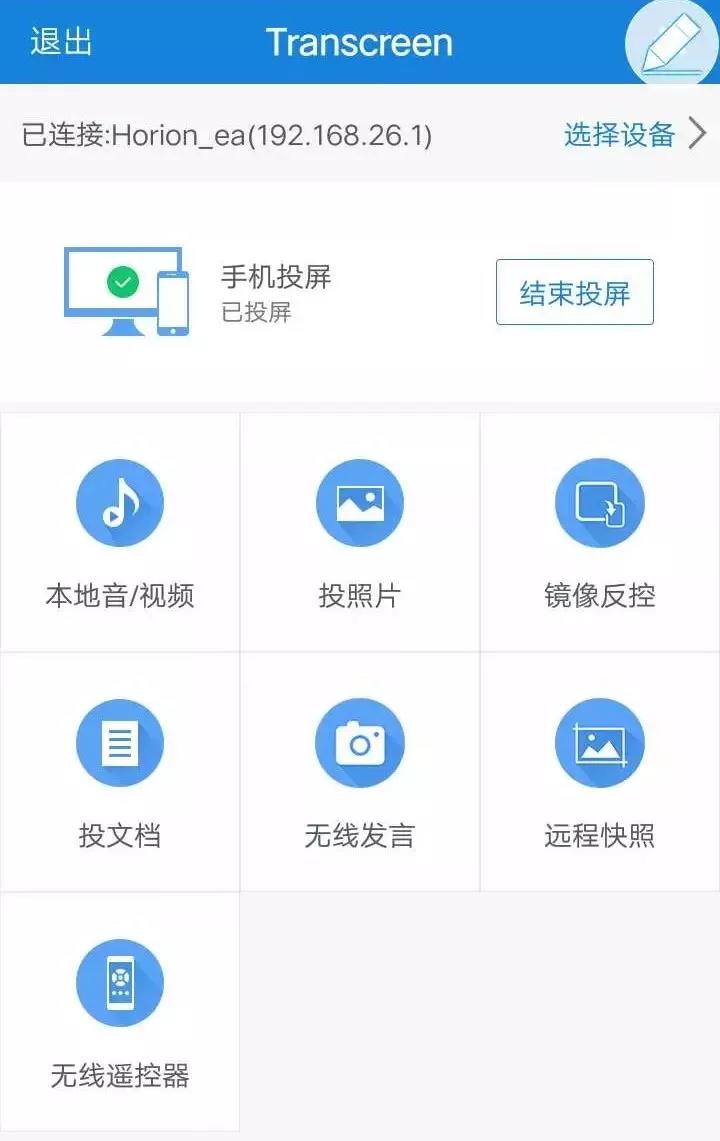720x1141 pixels.
Task: Open 无线遥控器 wireless remote
Action: point(120,1012)
